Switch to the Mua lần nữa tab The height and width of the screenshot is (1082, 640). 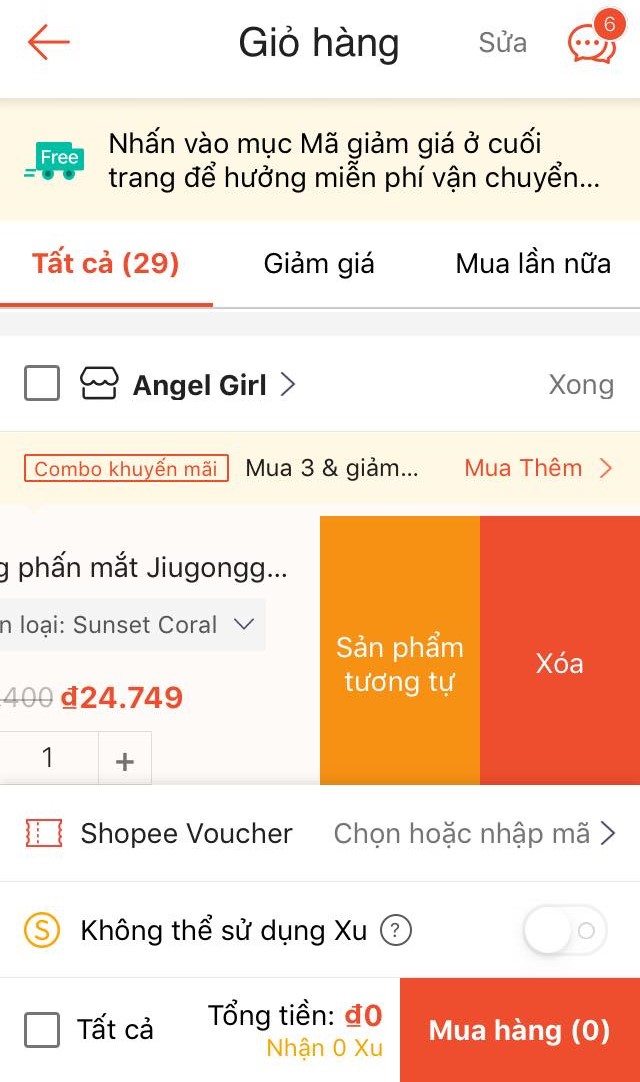[x=533, y=264]
